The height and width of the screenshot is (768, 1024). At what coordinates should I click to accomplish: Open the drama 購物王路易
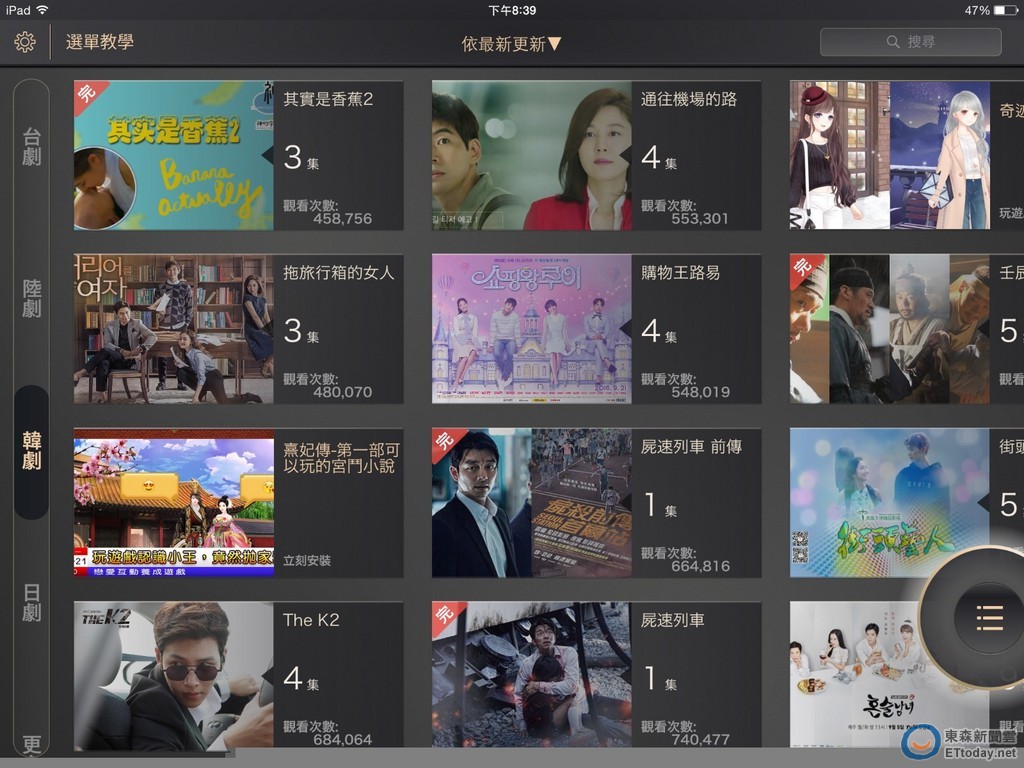point(596,329)
